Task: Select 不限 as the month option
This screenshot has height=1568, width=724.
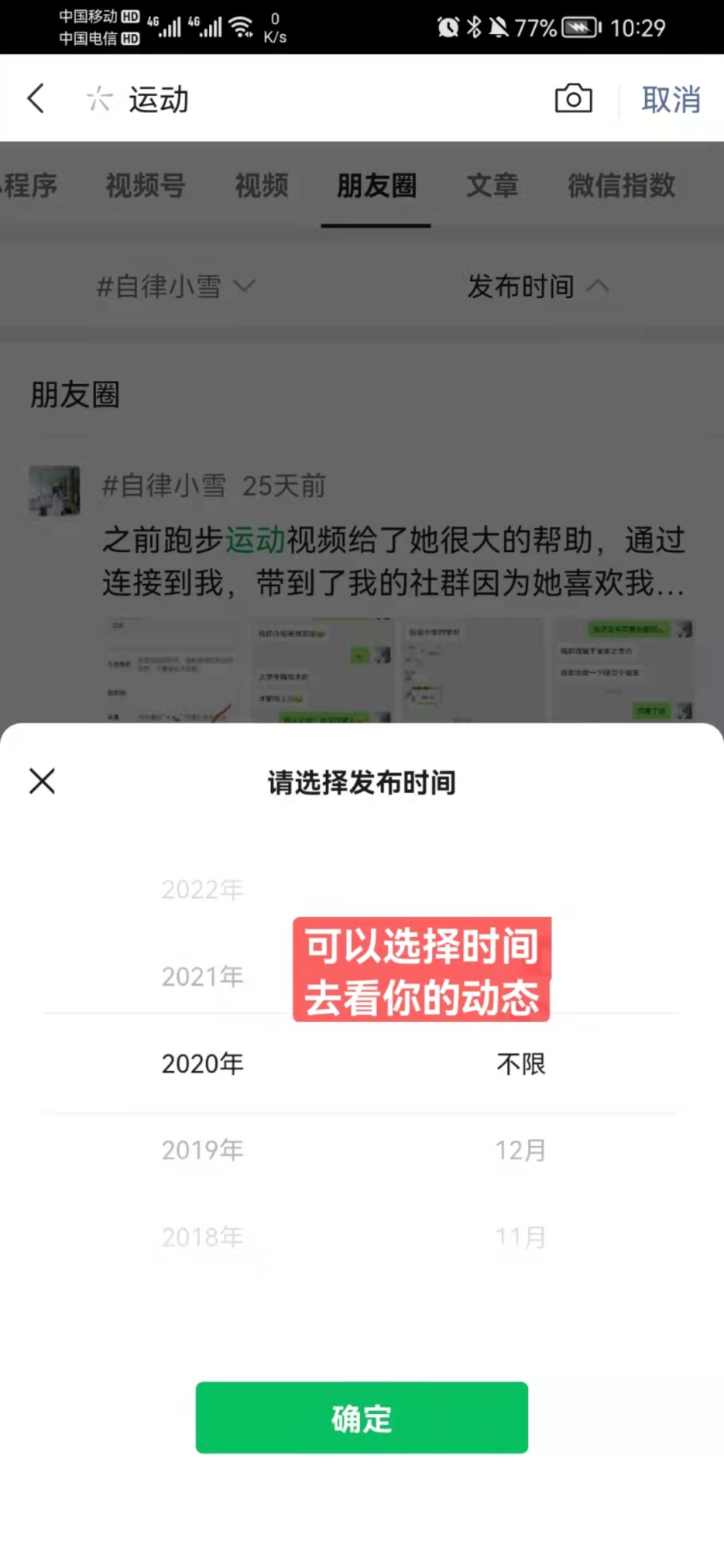Action: [x=520, y=1063]
